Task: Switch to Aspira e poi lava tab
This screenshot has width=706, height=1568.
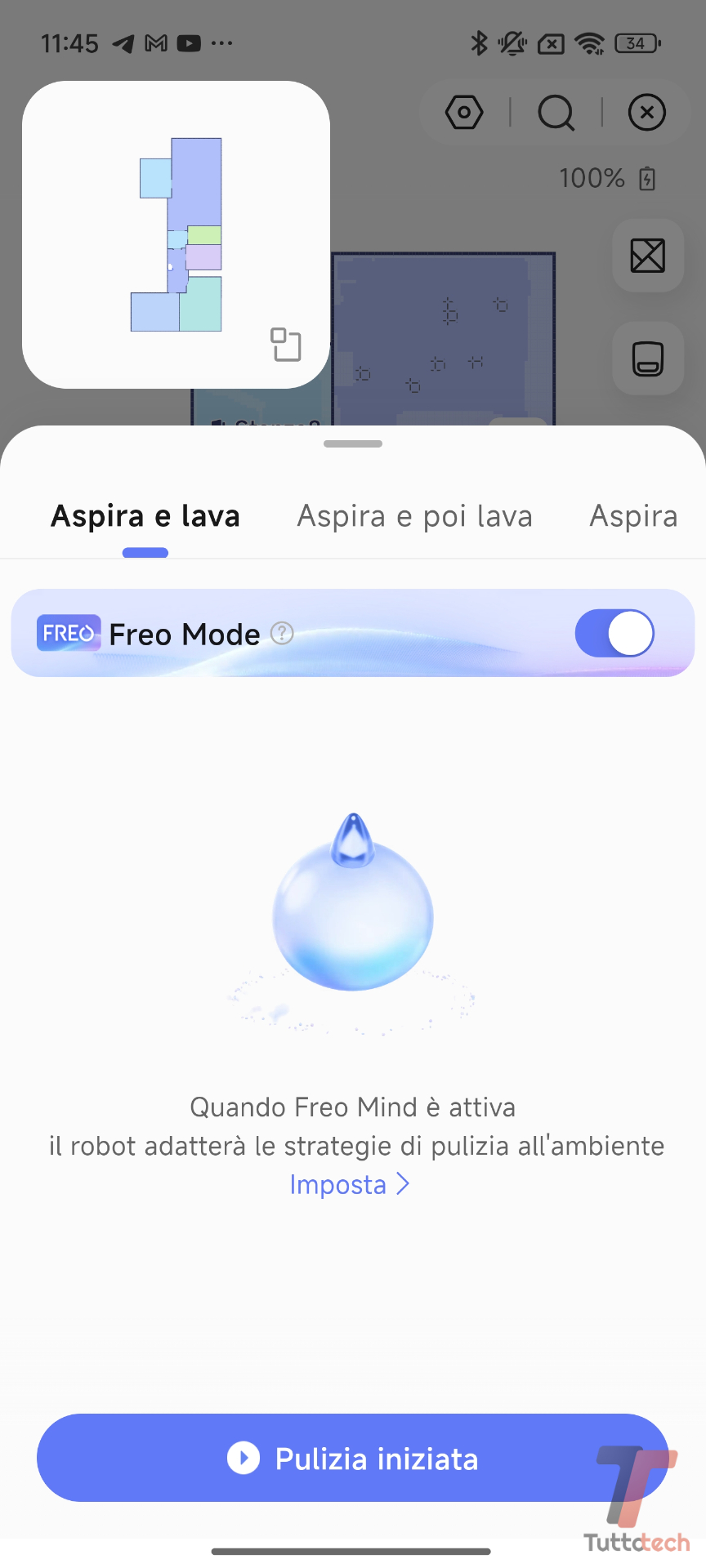Action: [x=415, y=516]
